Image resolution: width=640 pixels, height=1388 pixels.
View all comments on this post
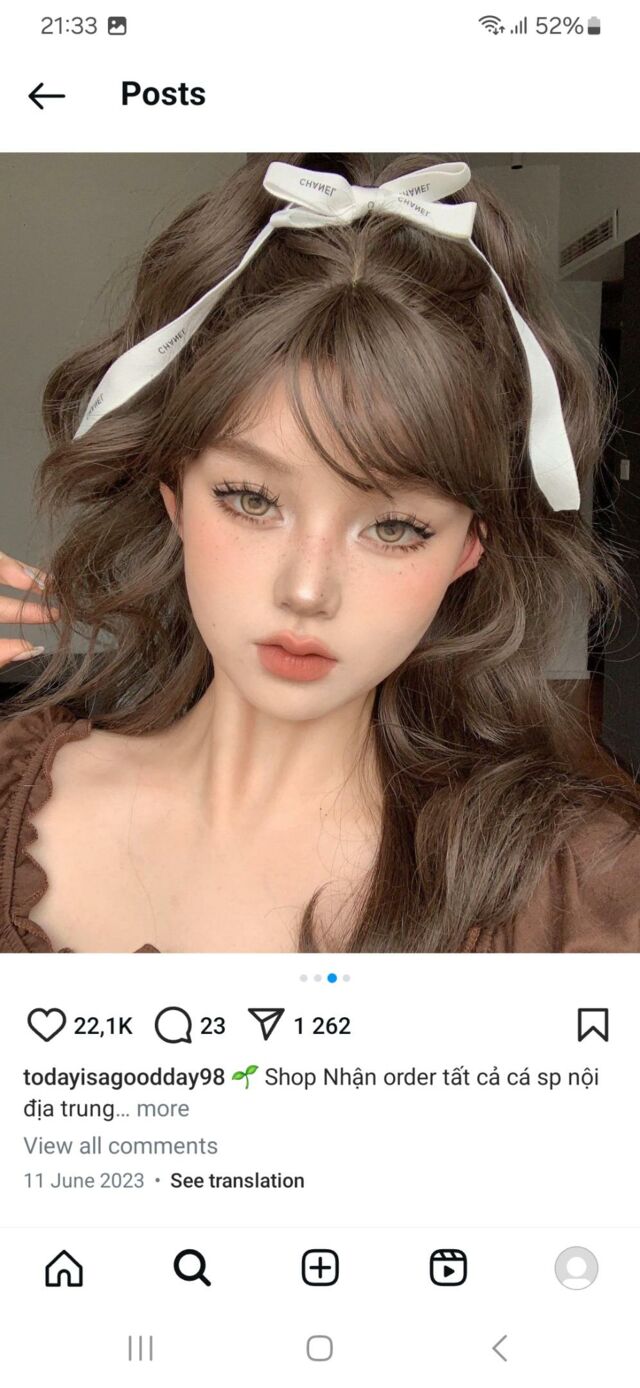coord(120,1146)
